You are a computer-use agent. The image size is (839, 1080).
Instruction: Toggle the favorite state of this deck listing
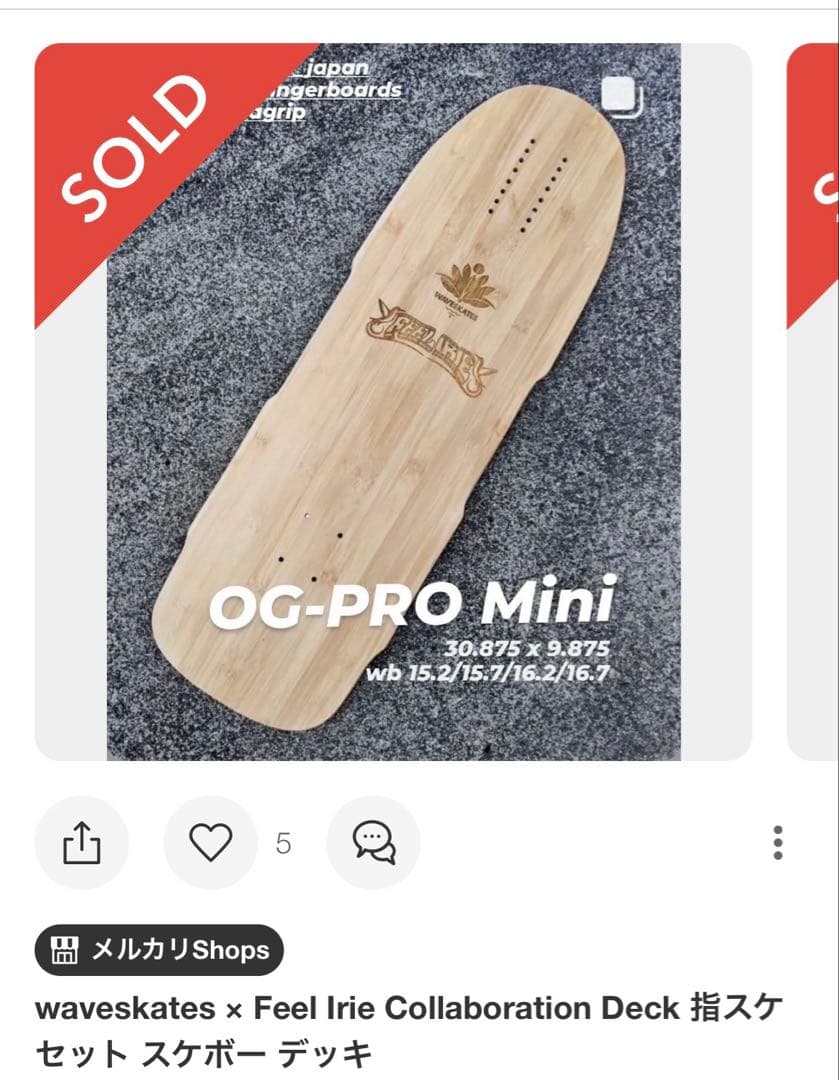[x=207, y=843]
